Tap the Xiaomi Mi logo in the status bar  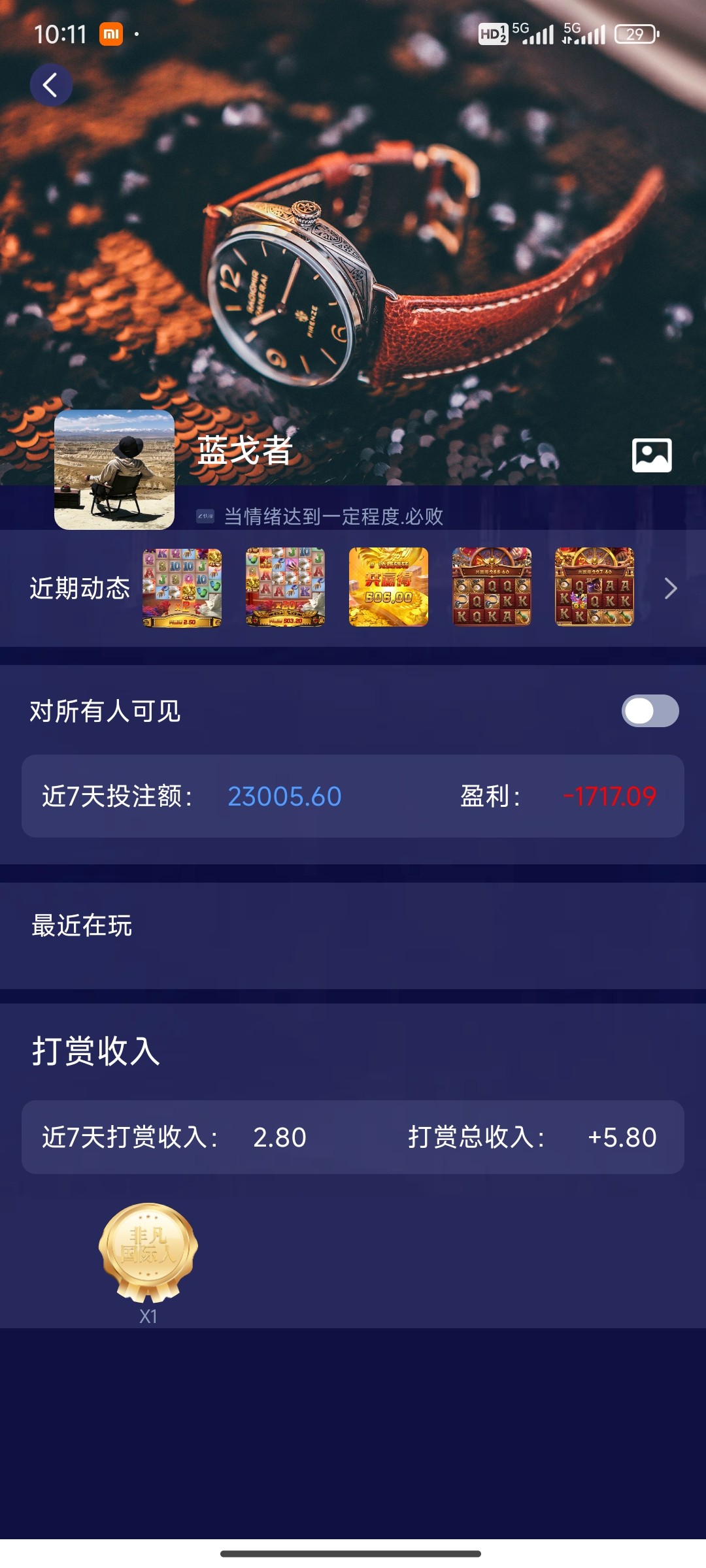pyautogui.click(x=112, y=32)
